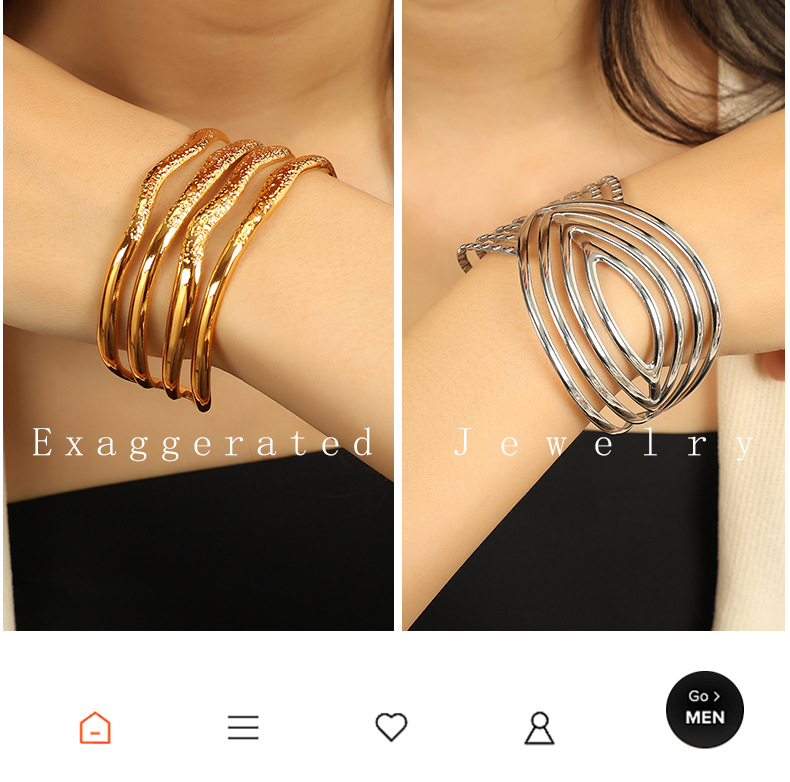Open the wishlist heart tab
790x782 pixels.
[391, 727]
